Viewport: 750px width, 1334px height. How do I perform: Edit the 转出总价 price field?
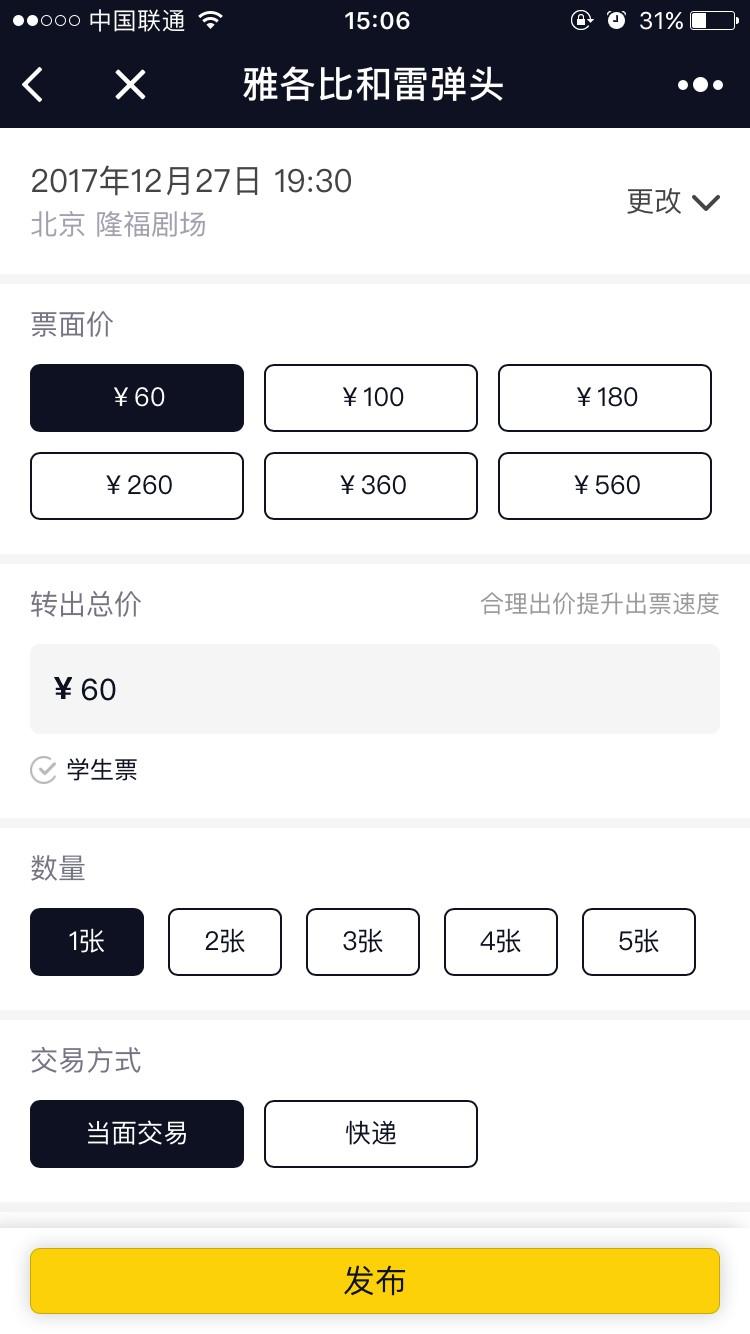click(375, 689)
